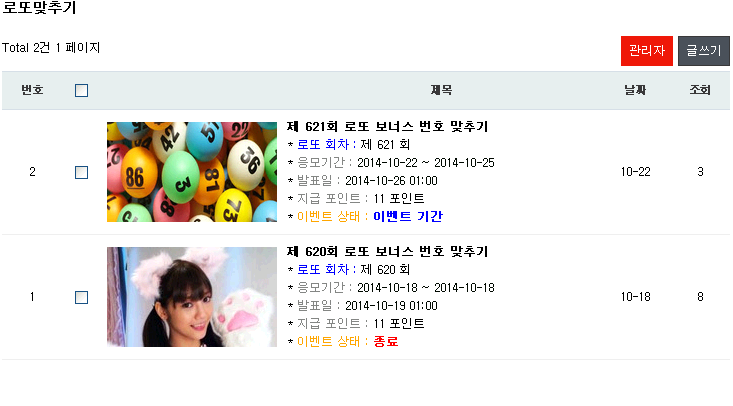
Task: Tap the red 관리자 button
Action: click(x=646, y=51)
